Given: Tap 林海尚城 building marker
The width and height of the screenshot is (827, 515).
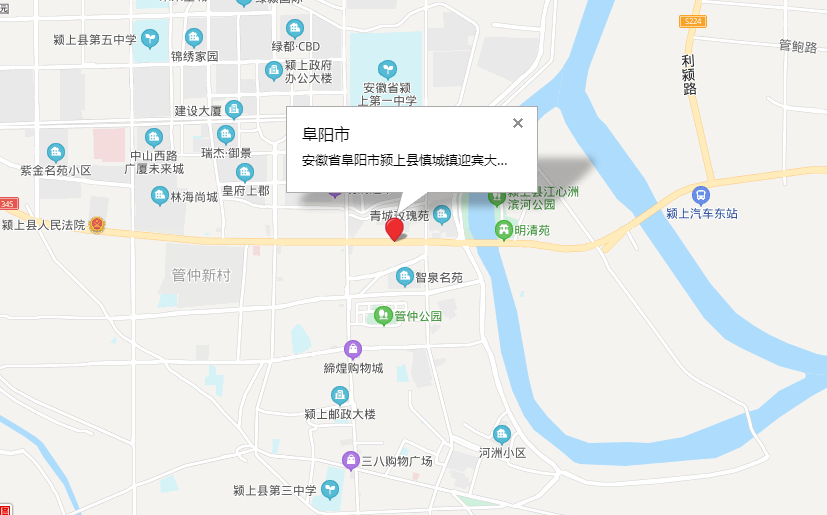Looking at the screenshot, I should [159, 196].
